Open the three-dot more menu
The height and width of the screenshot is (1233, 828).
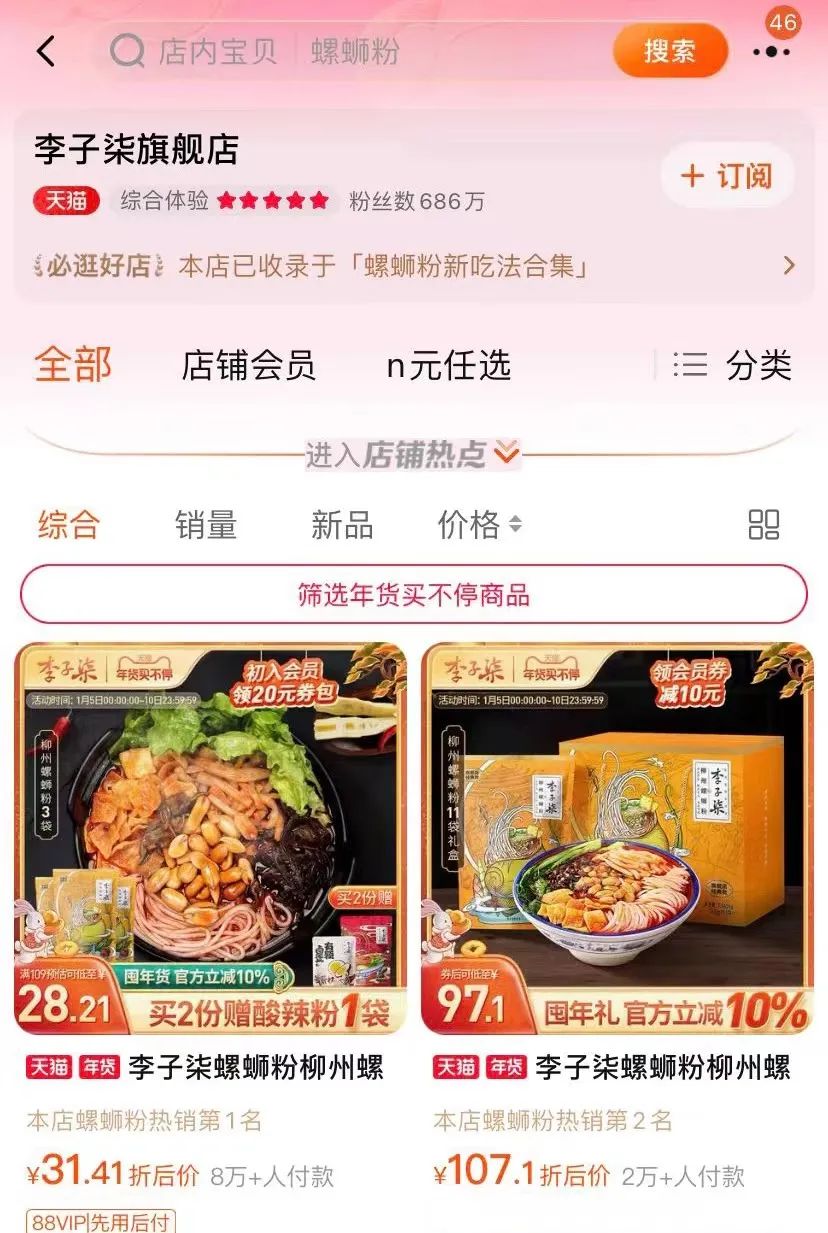pyautogui.click(x=771, y=52)
